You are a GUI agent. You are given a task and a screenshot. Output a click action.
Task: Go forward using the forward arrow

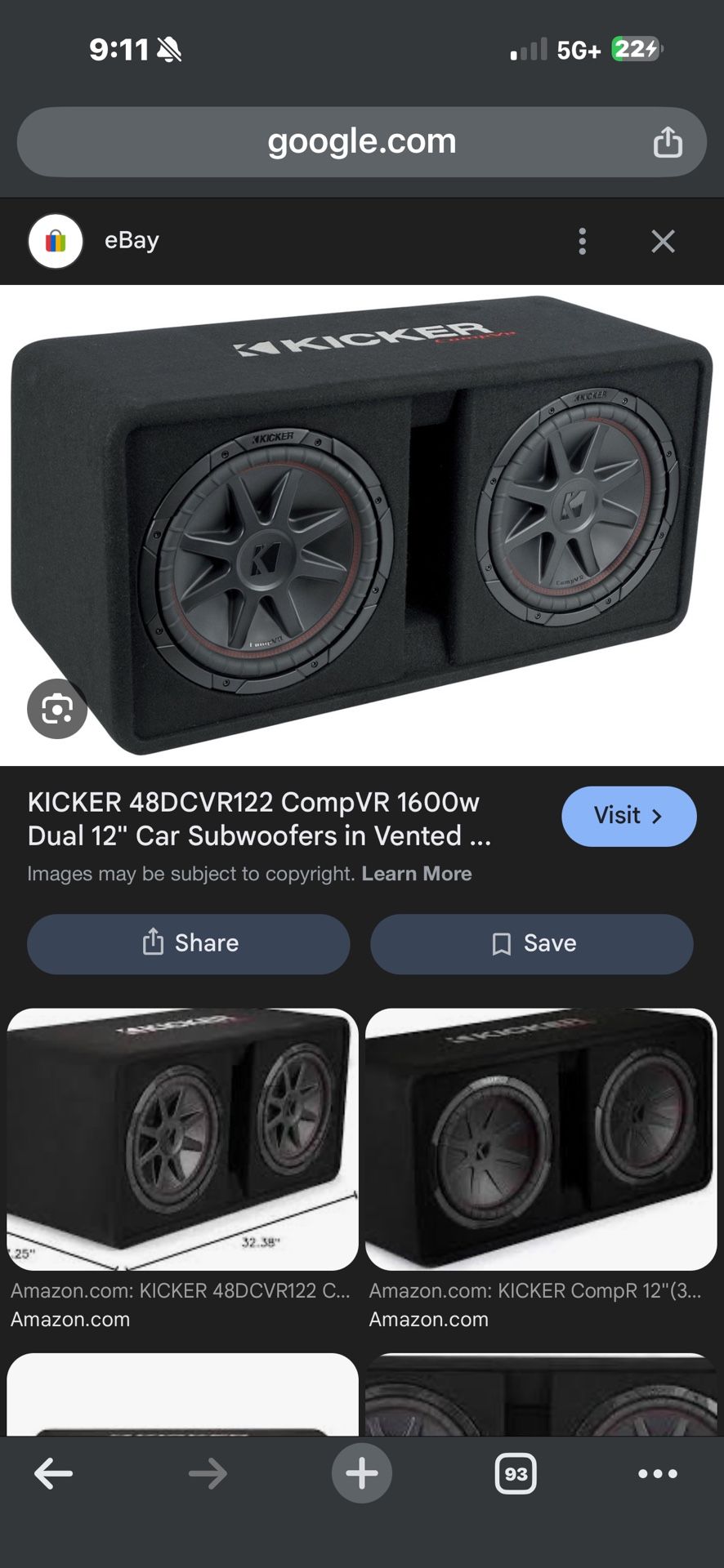(x=208, y=1474)
